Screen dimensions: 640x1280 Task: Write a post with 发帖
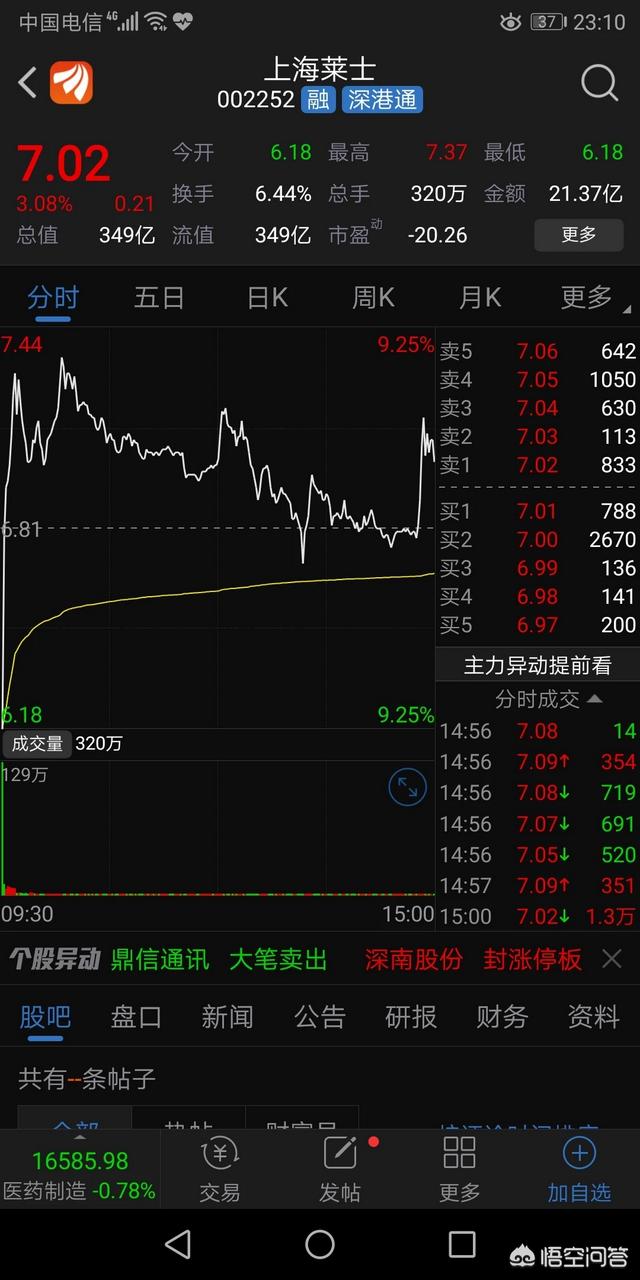click(340, 1168)
